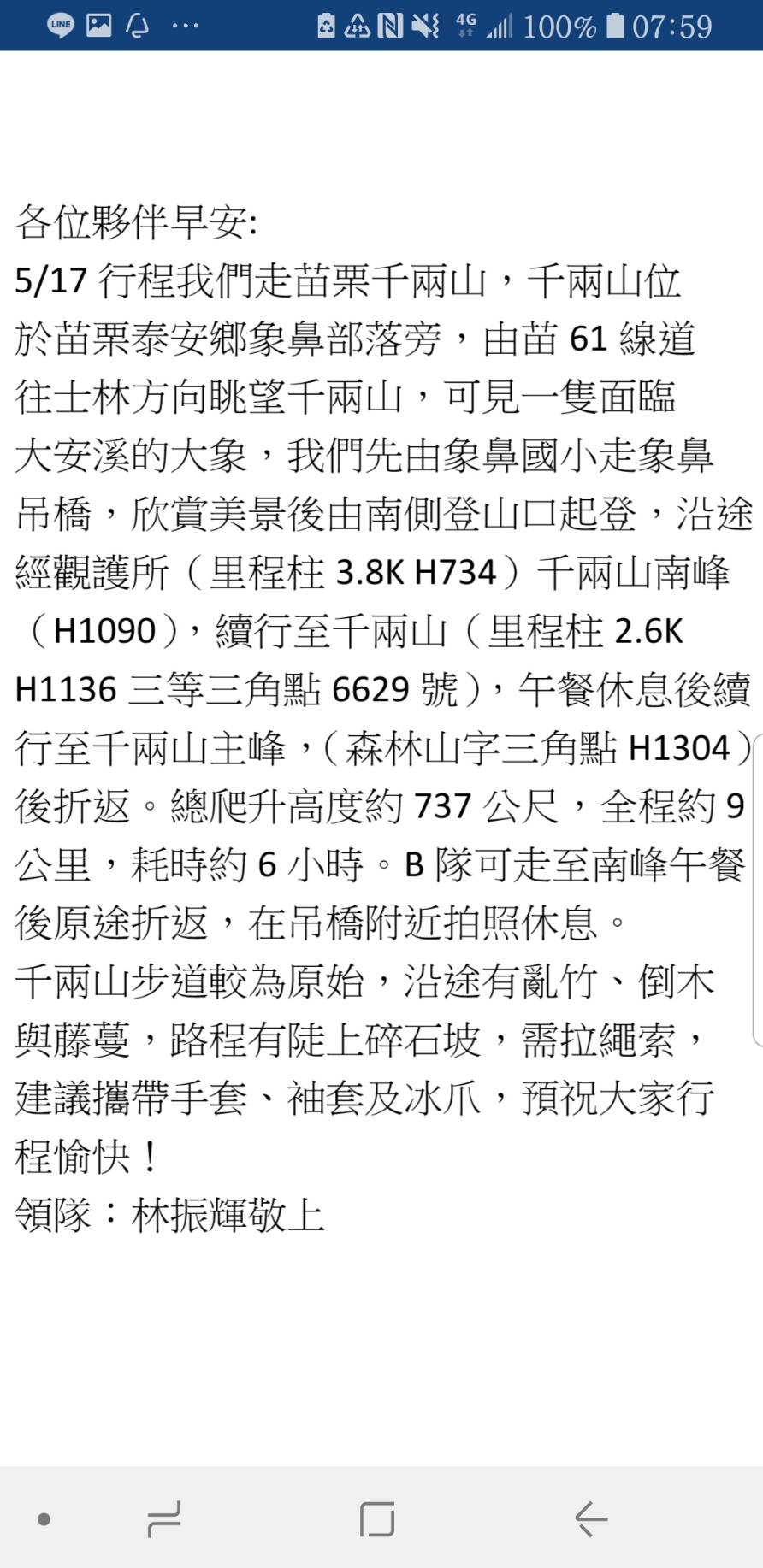Go back using the navigation bar arrow
The width and height of the screenshot is (763, 1568).
click(591, 1519)
